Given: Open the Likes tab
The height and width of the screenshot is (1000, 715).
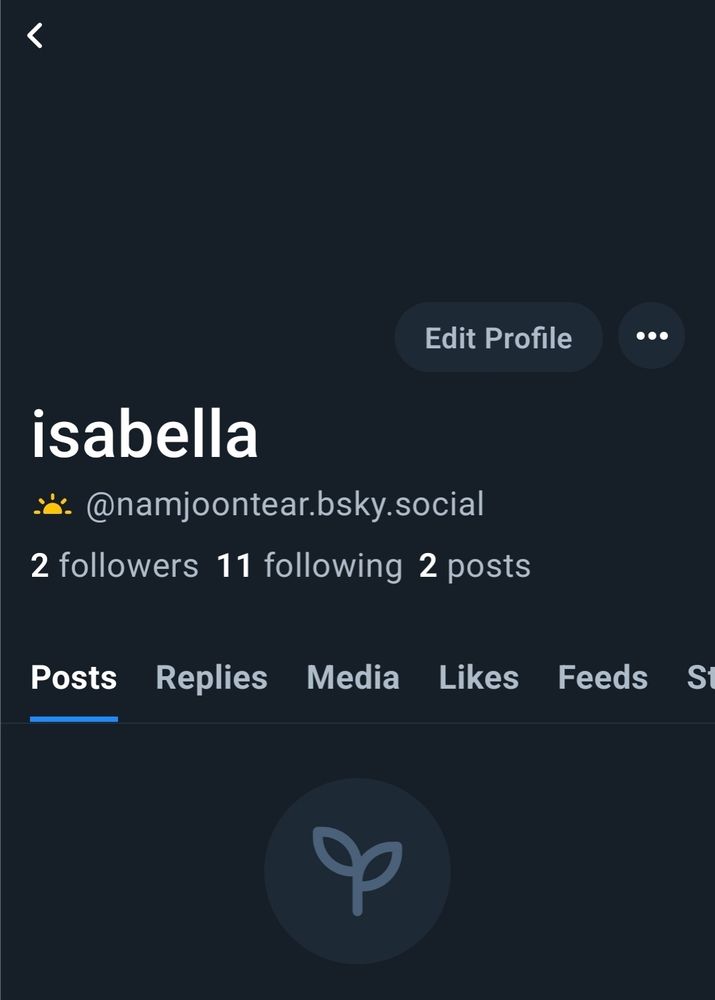Looking at the screenshot, I should pyautogui.click(x=478, y=678).
